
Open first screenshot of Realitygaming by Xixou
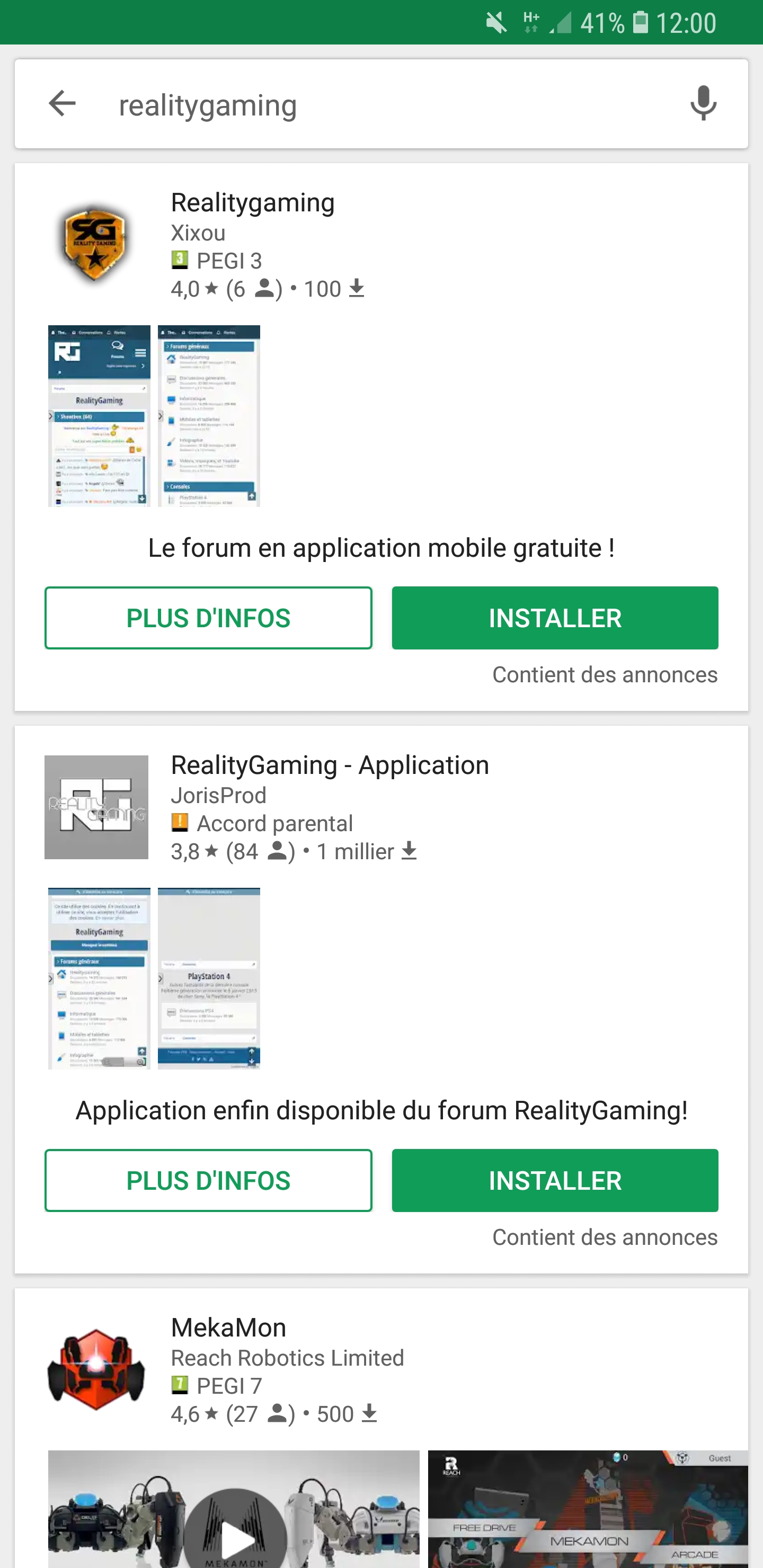click(x=99, y=416)
